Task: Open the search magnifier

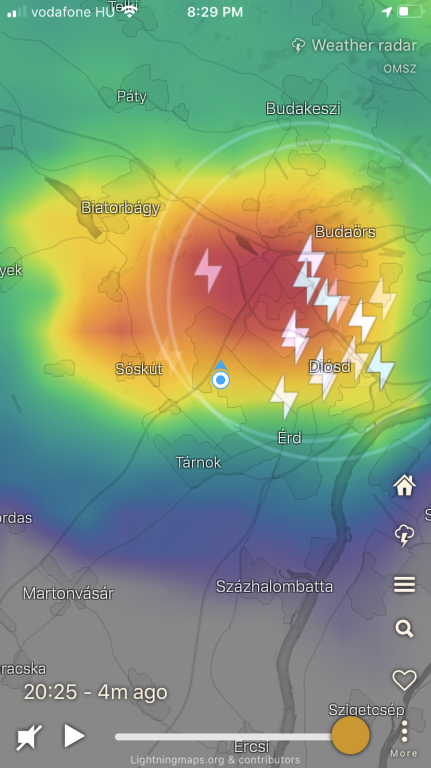Action: click(x=404, y=628)
